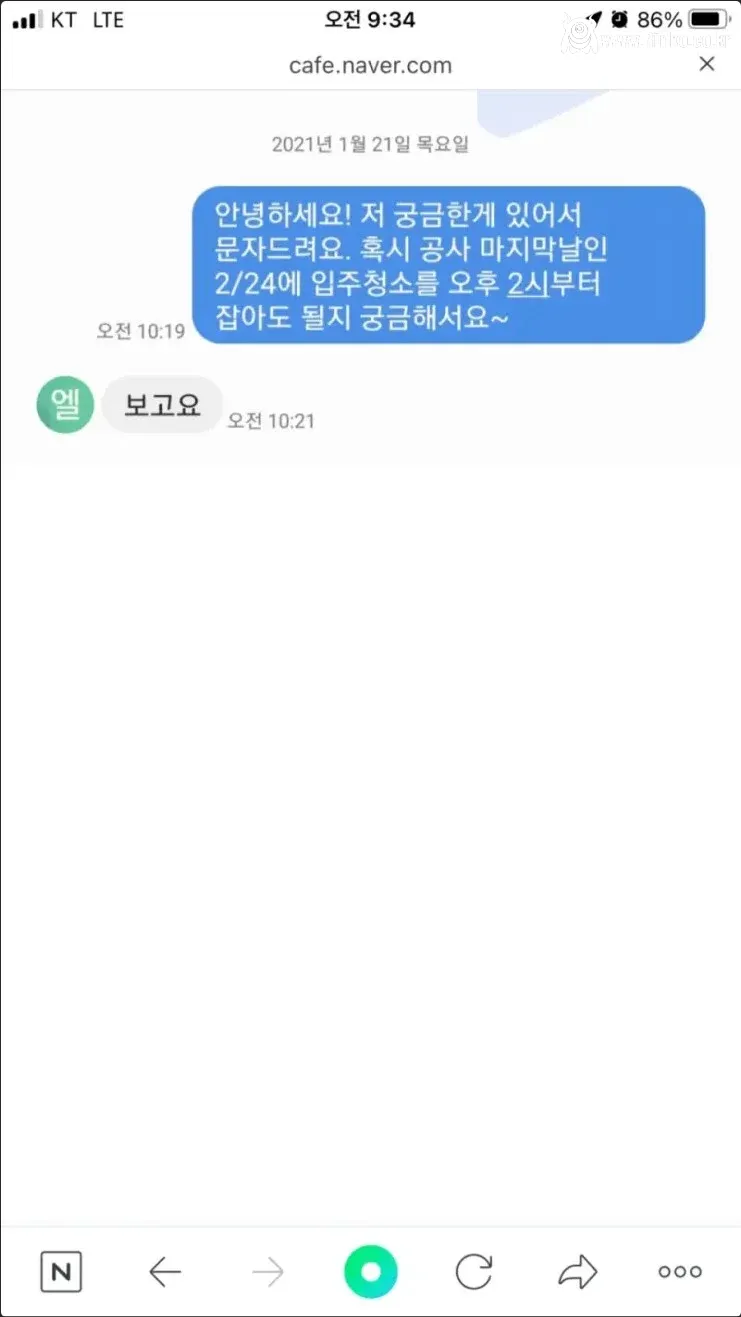Open the more options three-dot menu

pos(679,1271)
